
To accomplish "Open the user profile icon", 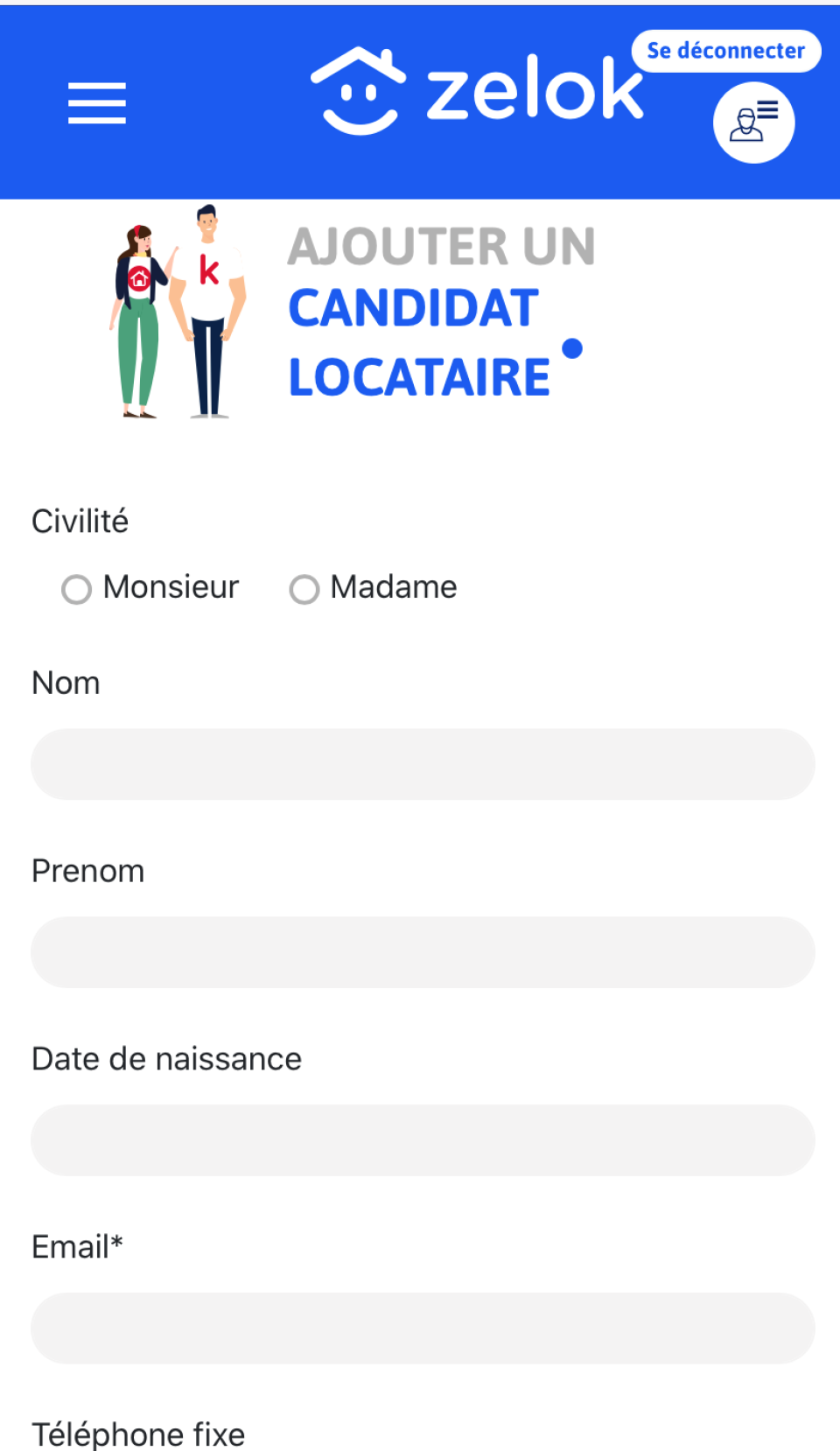I will click(x=753, y=123).
